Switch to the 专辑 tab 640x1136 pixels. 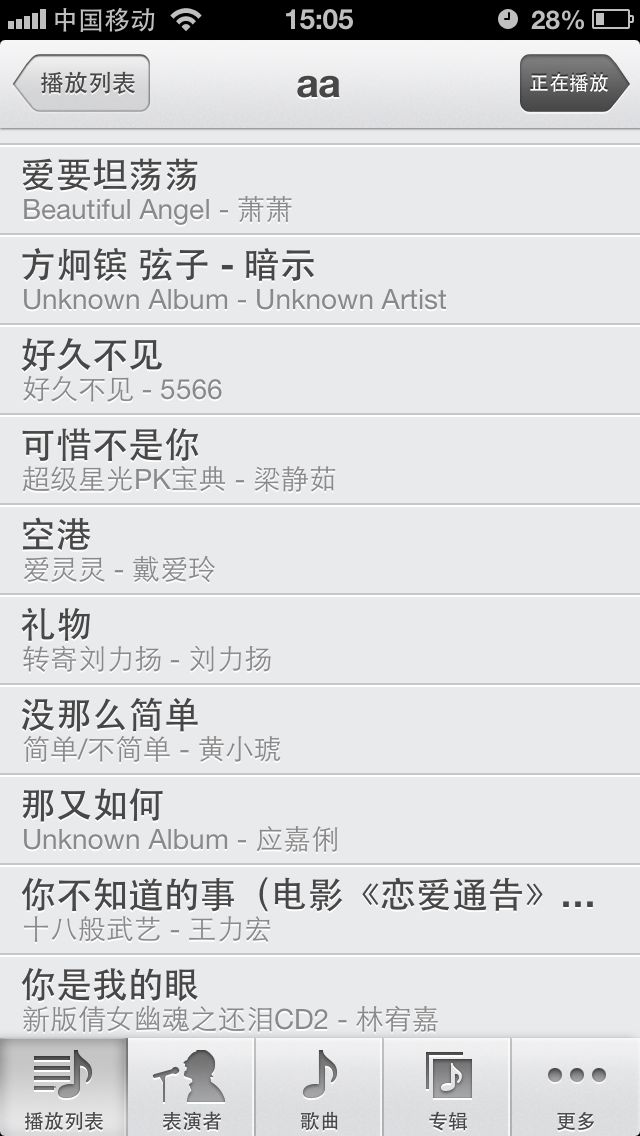(x=447, y=1087)
